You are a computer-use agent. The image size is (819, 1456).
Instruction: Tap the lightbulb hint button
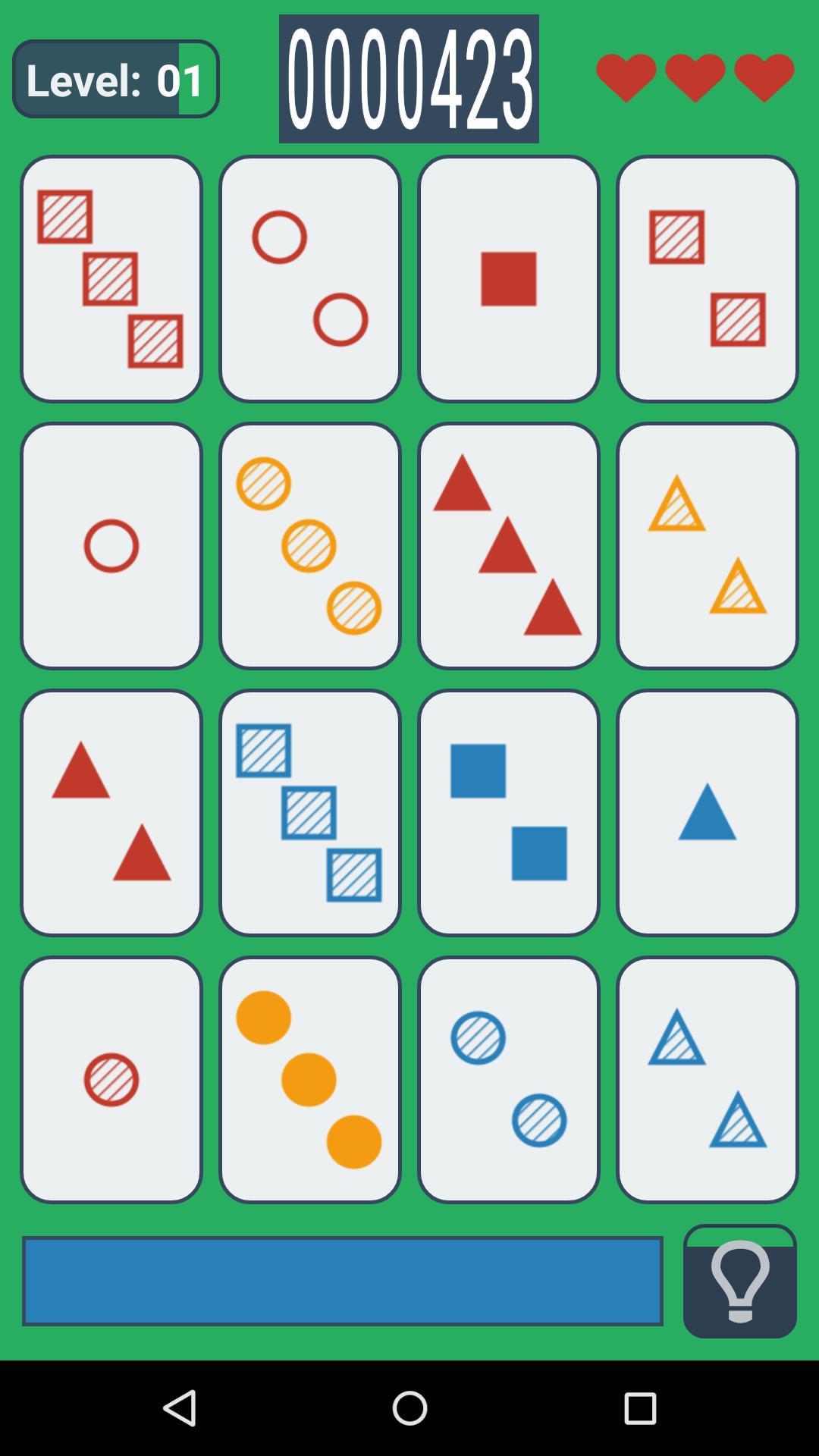click(x=739, y=1282)
